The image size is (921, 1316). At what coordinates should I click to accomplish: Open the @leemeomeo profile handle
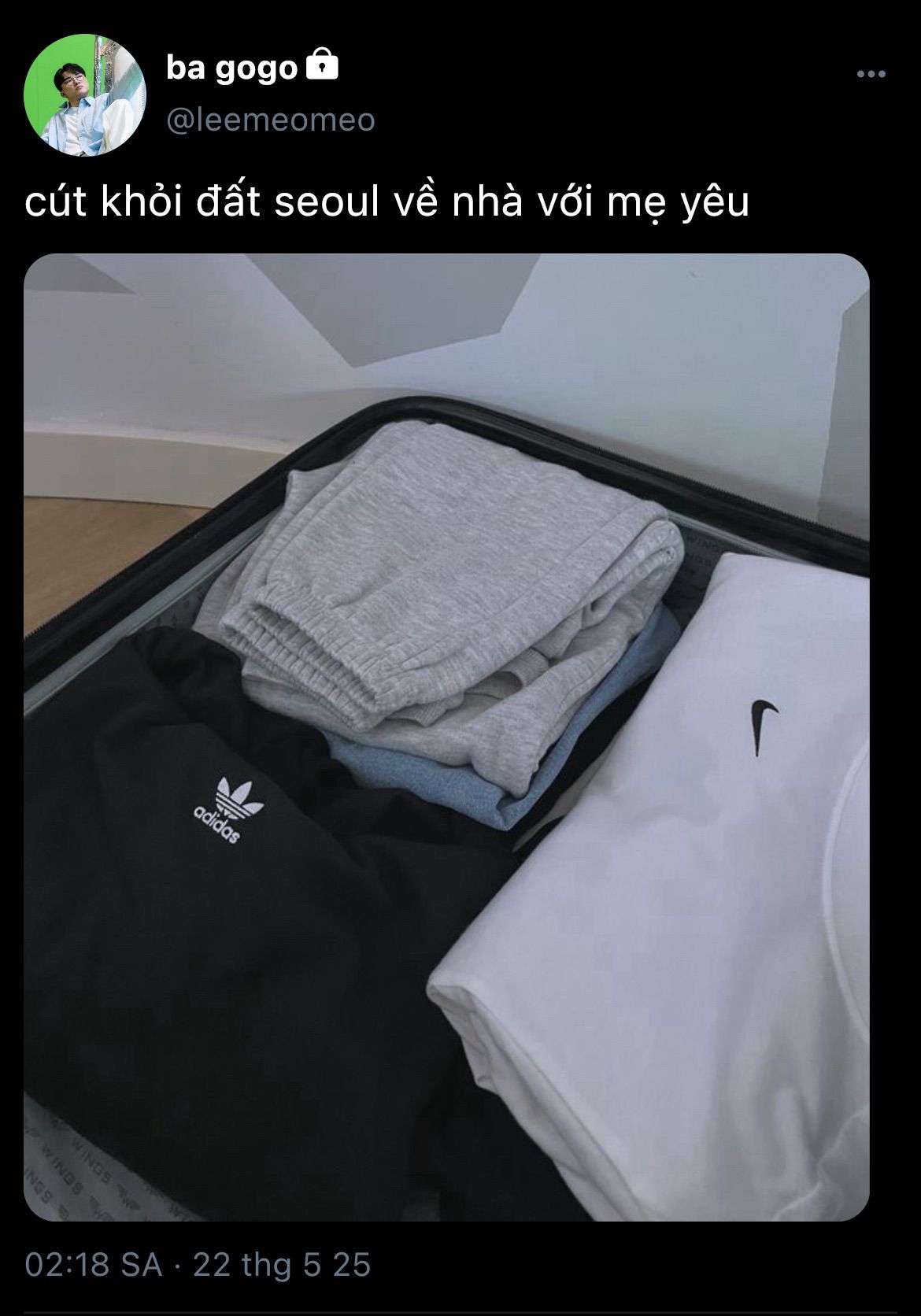[x=270, y=120]
